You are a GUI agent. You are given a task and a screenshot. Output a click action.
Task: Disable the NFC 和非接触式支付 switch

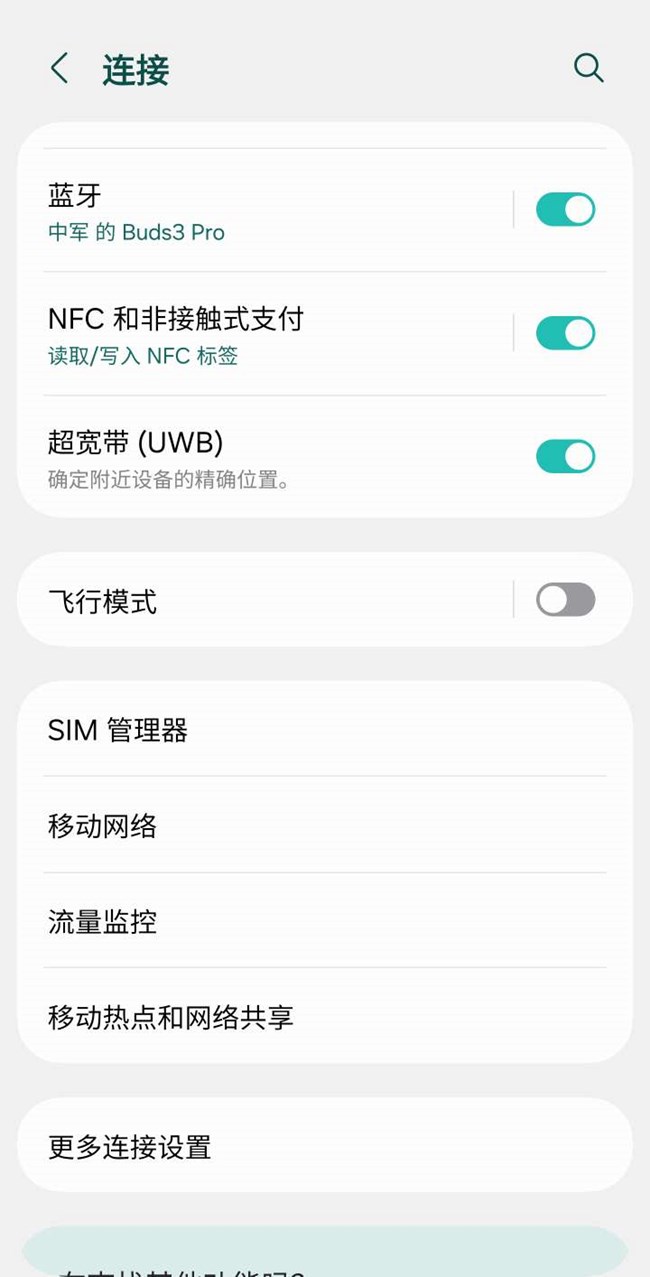(x=565, y=333)
